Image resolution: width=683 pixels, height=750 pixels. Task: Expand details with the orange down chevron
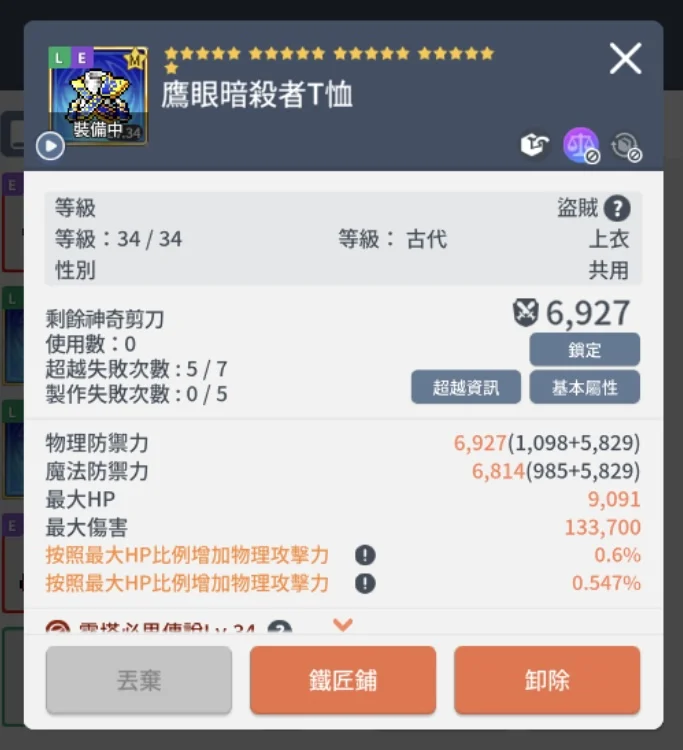pyautogui.click(x=343, y=625)
